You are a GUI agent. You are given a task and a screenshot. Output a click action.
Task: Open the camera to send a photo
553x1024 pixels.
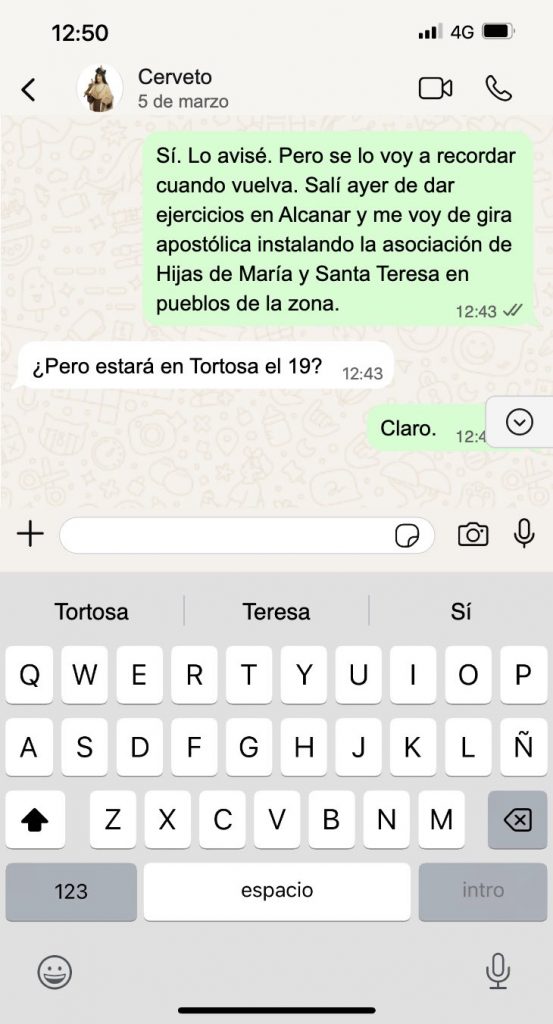473,534
